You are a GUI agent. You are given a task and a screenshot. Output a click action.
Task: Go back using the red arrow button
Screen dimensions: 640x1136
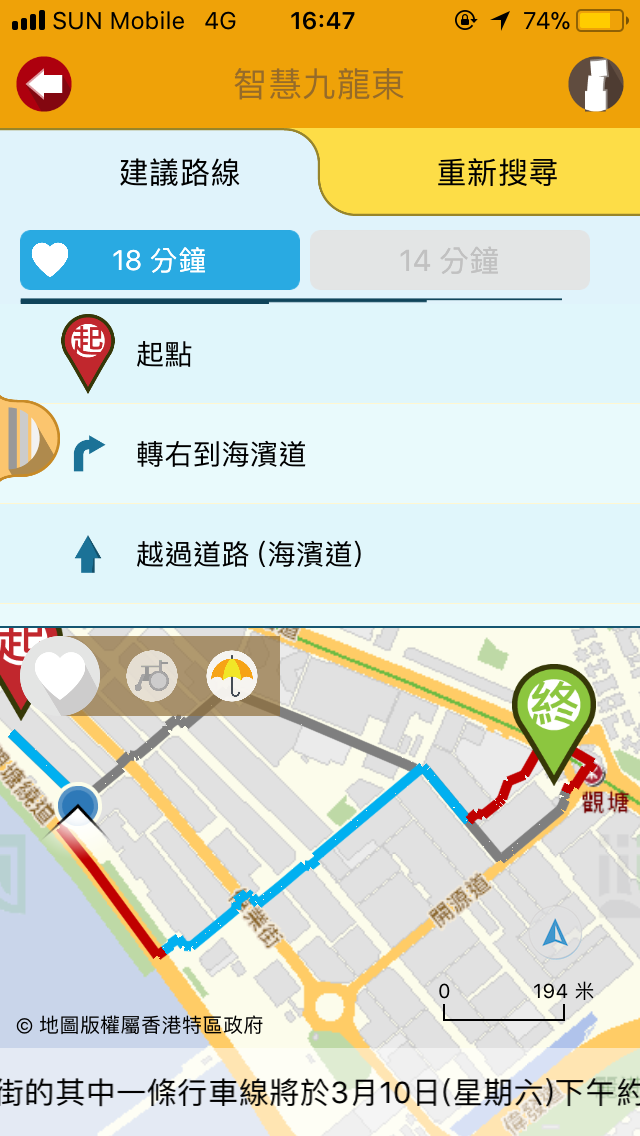point(44,84)
